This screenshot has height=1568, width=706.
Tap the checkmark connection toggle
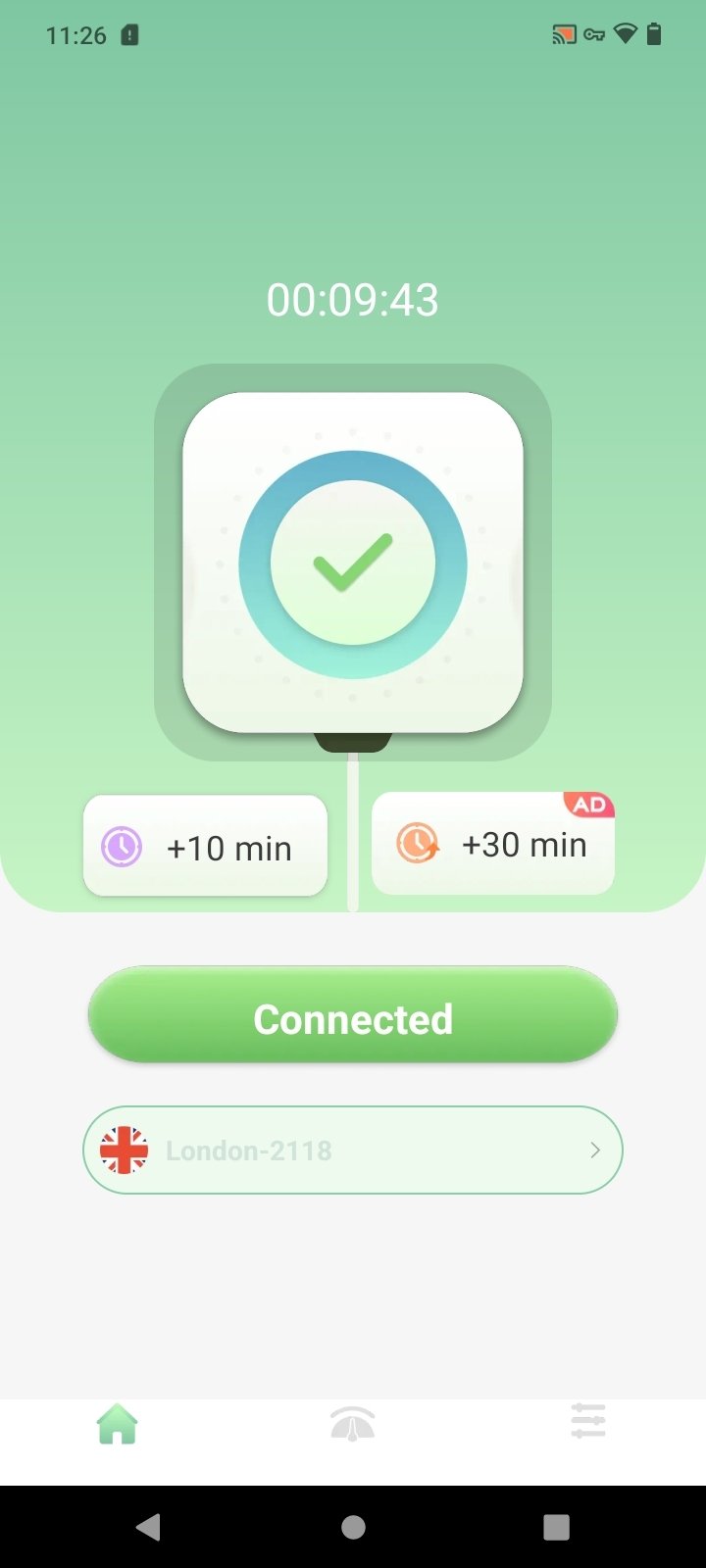click(x=353, y=563)
